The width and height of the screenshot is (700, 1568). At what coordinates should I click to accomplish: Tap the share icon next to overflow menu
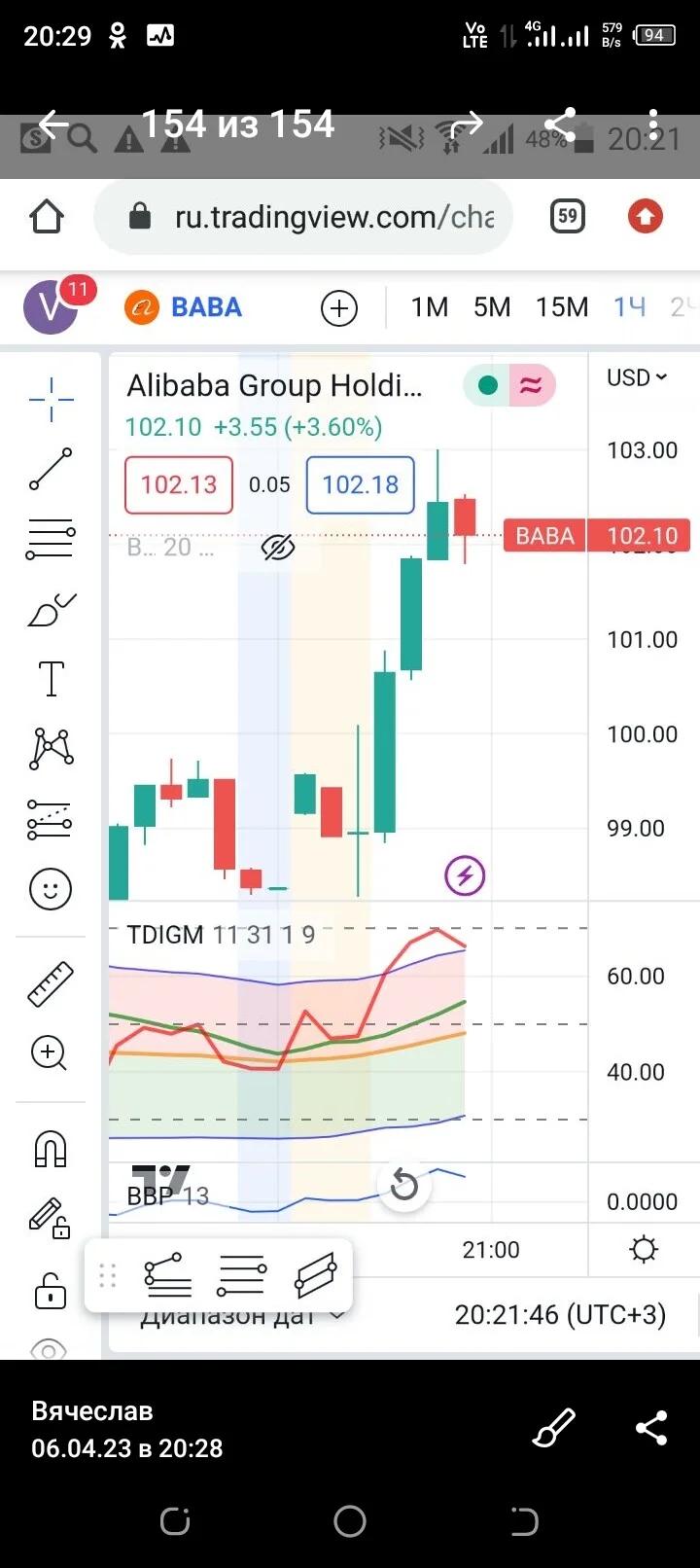click(560, 124)
